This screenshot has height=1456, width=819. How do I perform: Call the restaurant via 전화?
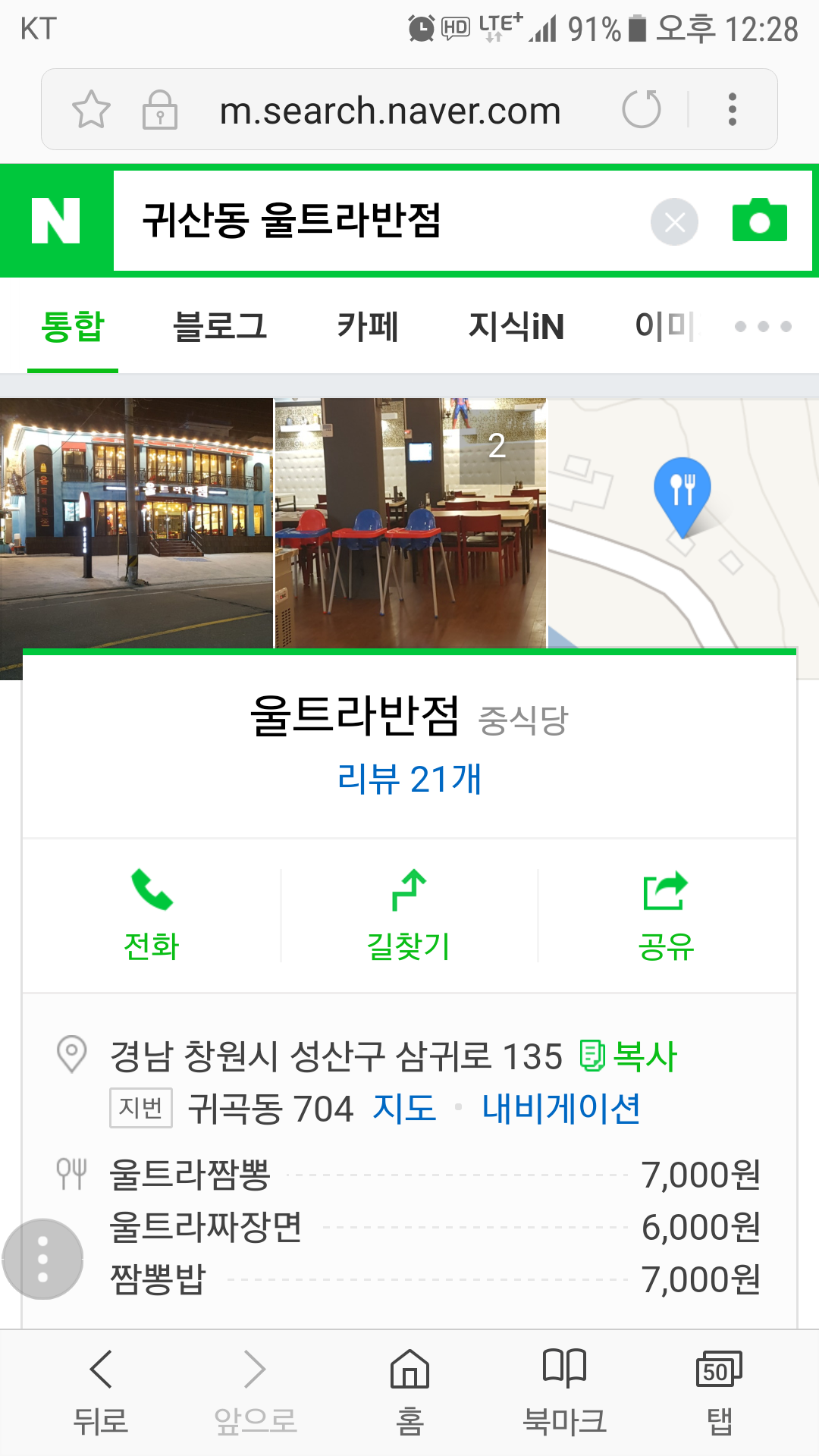(152, 915)
